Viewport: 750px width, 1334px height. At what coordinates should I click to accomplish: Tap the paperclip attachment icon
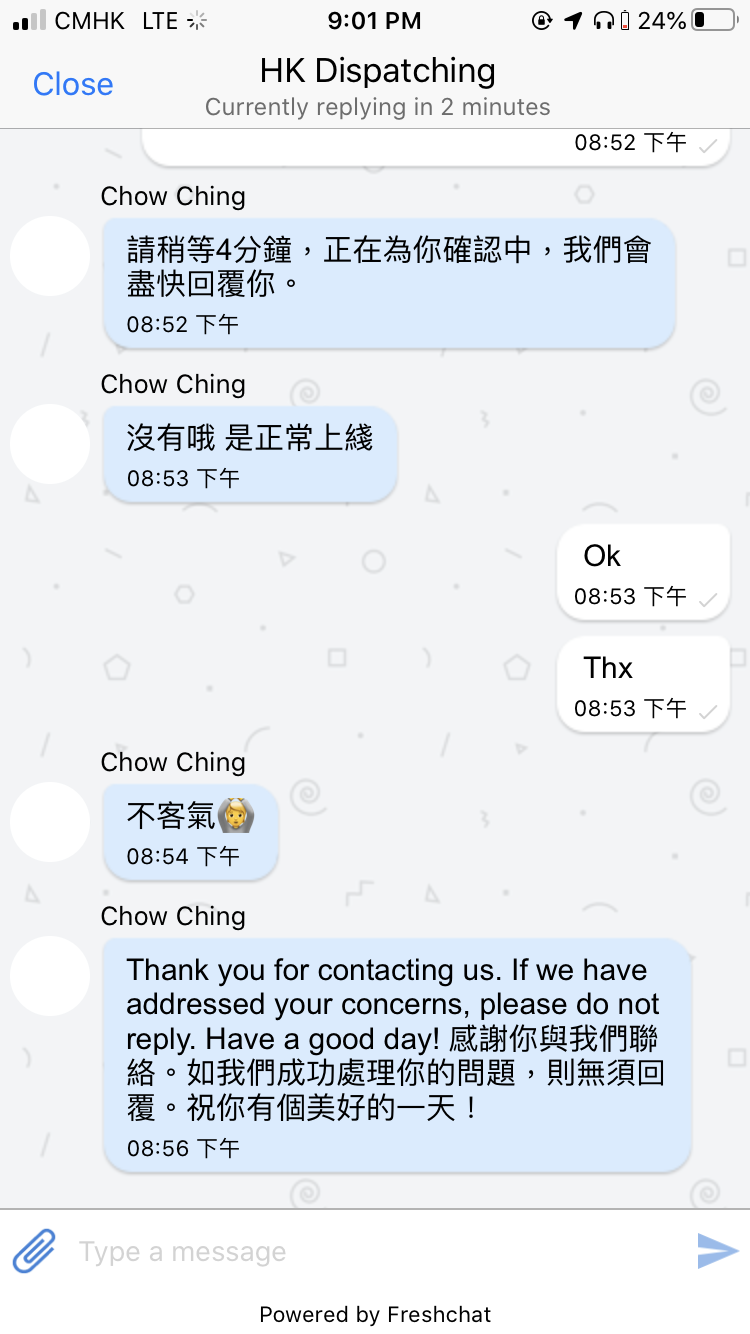click(x=34, y=1250)
